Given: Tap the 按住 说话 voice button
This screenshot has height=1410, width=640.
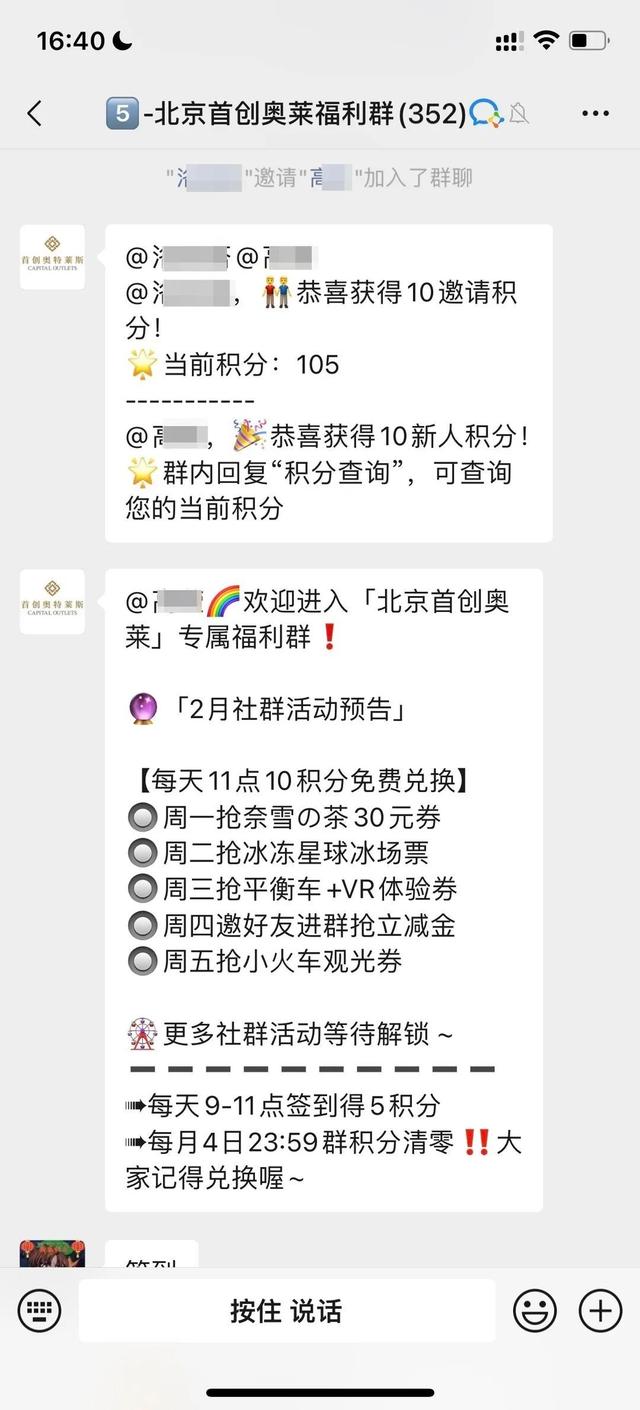Looking at the screenshot, I should click(x=286, y=1310).
